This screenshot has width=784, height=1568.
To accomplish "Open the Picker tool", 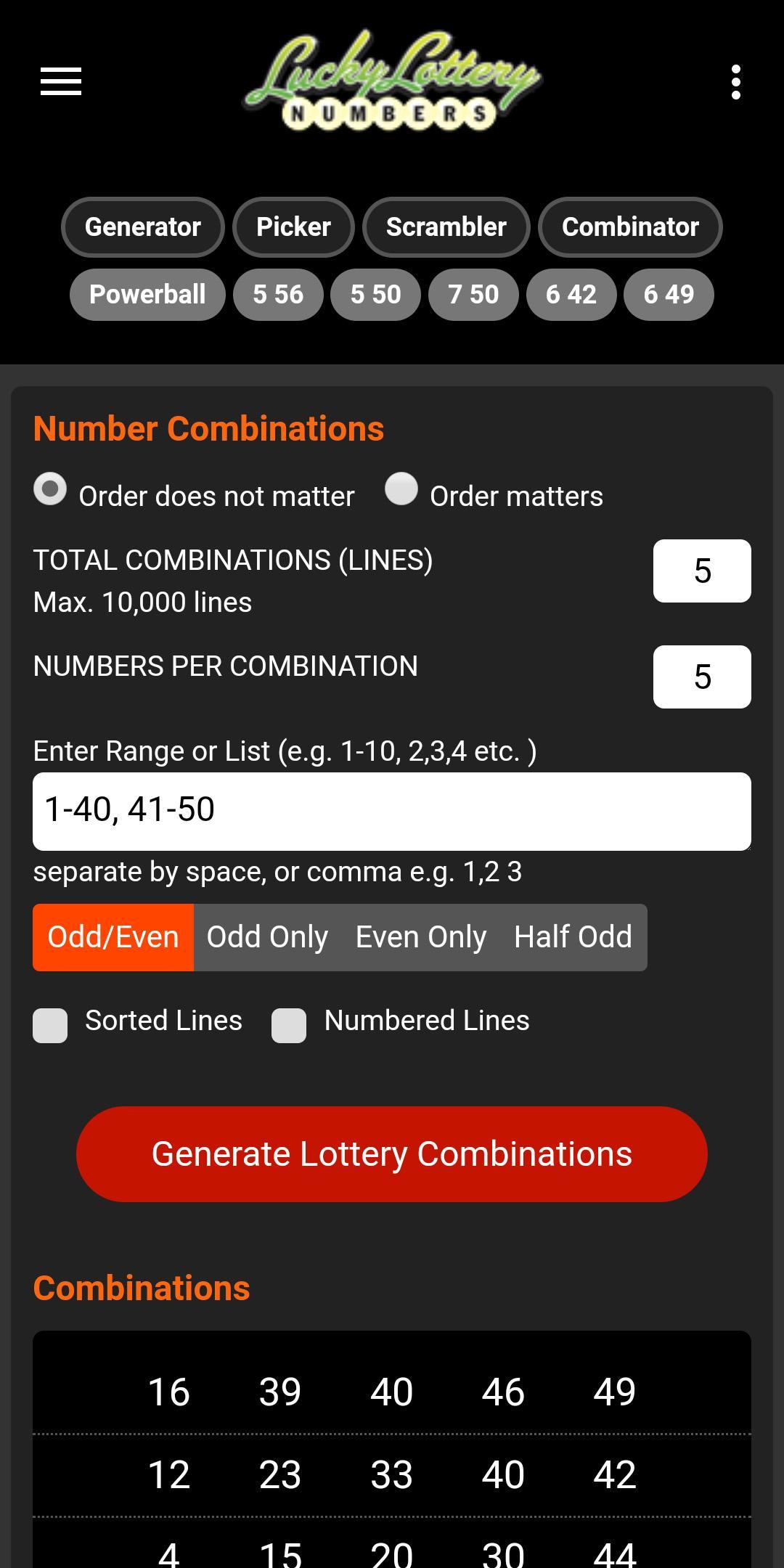I will pos(293,227).
